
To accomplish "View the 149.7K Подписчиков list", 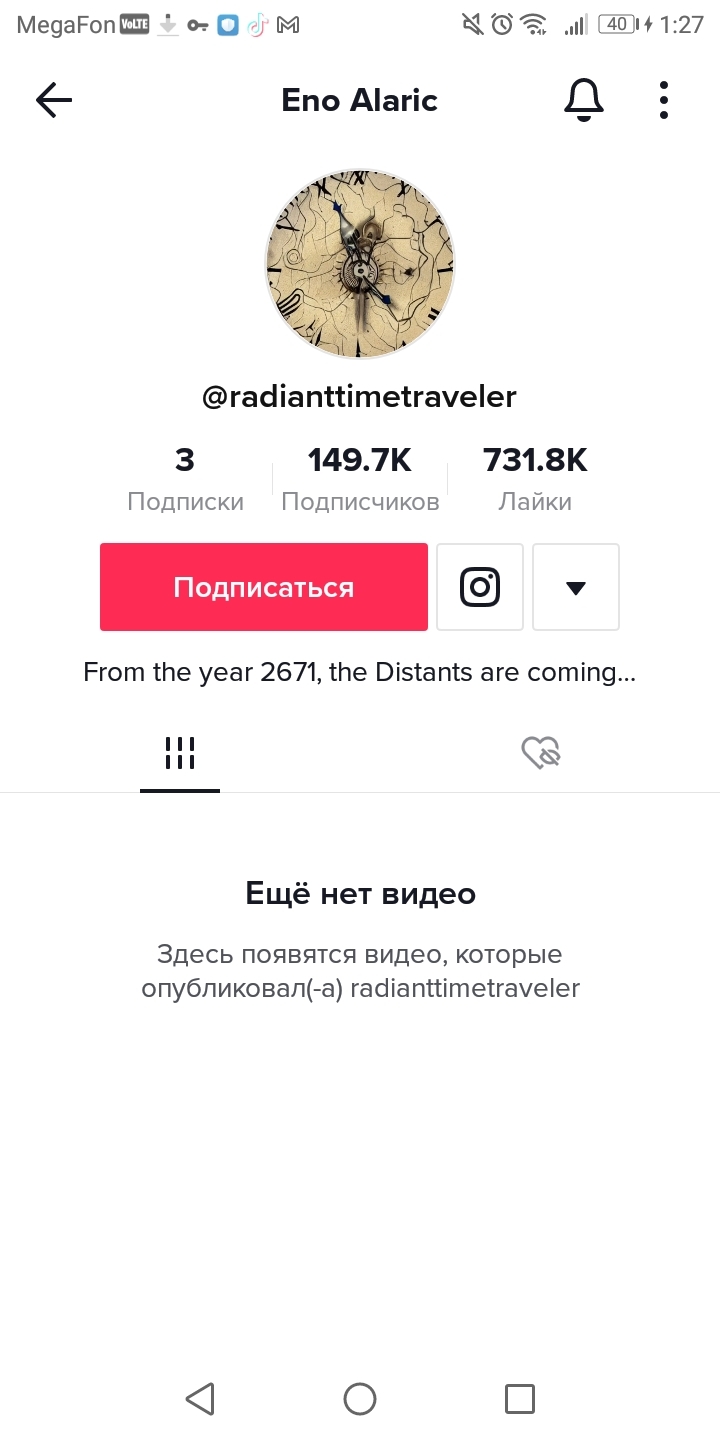I will pyautogui.click(x=360, y=479).
